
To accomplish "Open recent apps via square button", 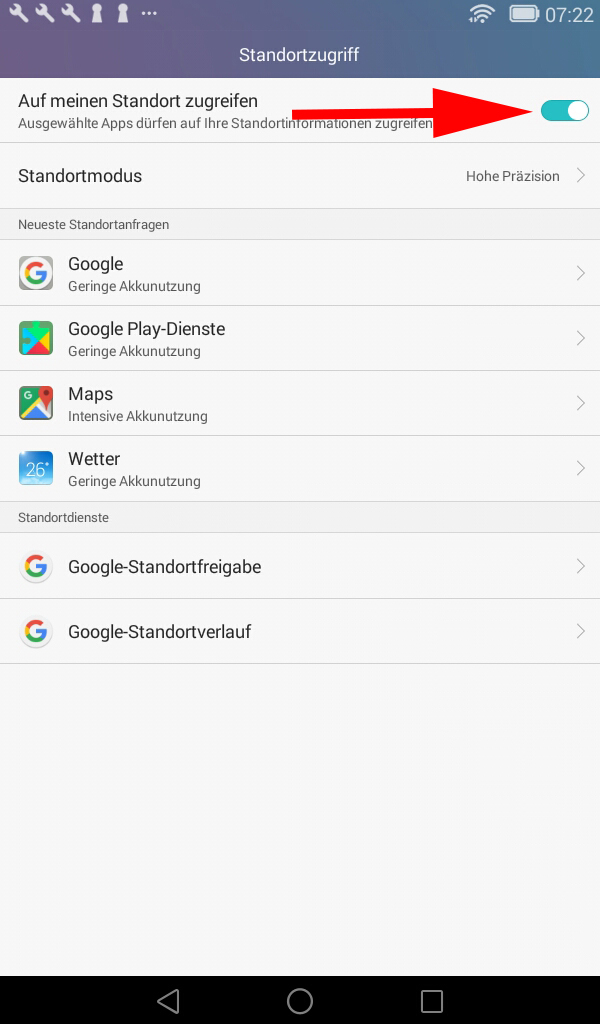I will point(432,1000).
